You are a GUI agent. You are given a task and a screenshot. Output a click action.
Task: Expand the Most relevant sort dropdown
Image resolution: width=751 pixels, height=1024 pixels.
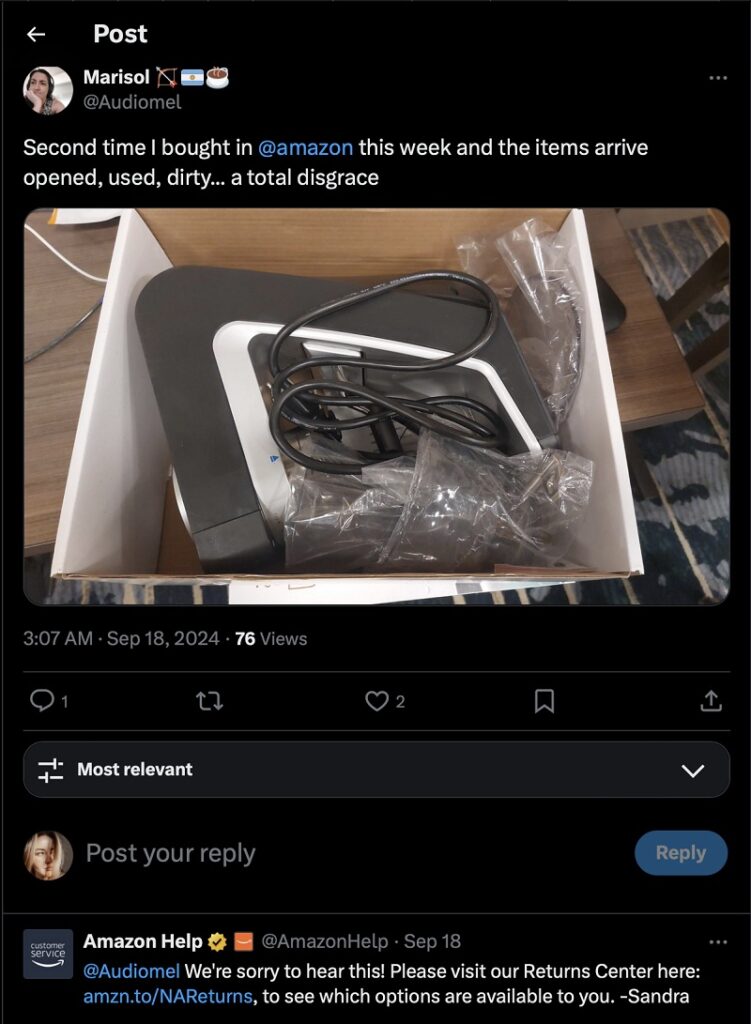(x=376, y=769)
